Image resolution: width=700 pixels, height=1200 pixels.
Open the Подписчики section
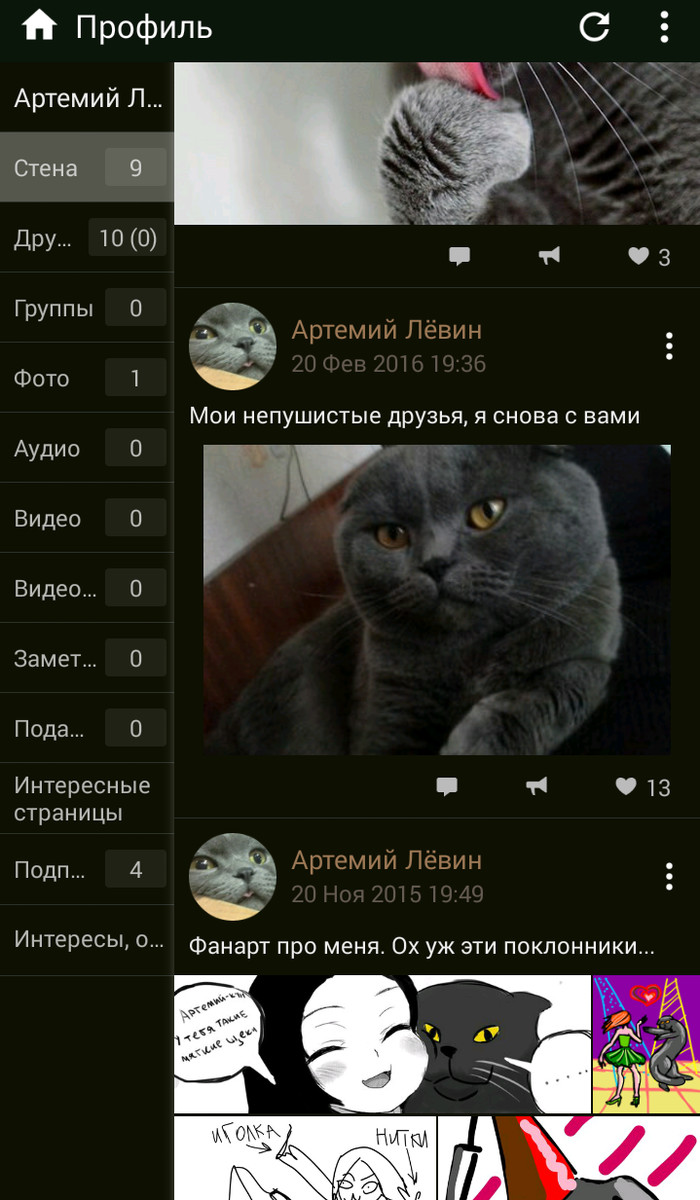86,869
